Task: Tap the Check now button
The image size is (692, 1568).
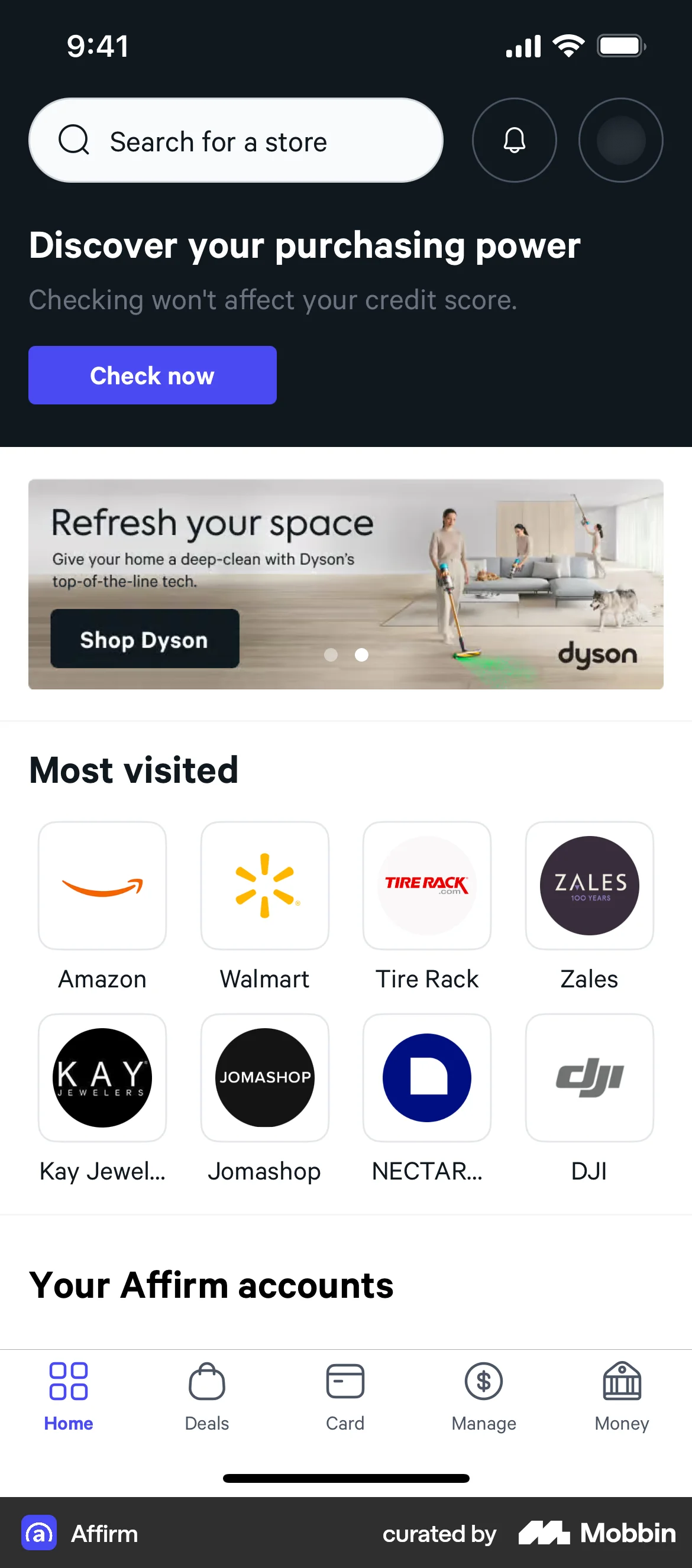Action: [x=152, y=375]
